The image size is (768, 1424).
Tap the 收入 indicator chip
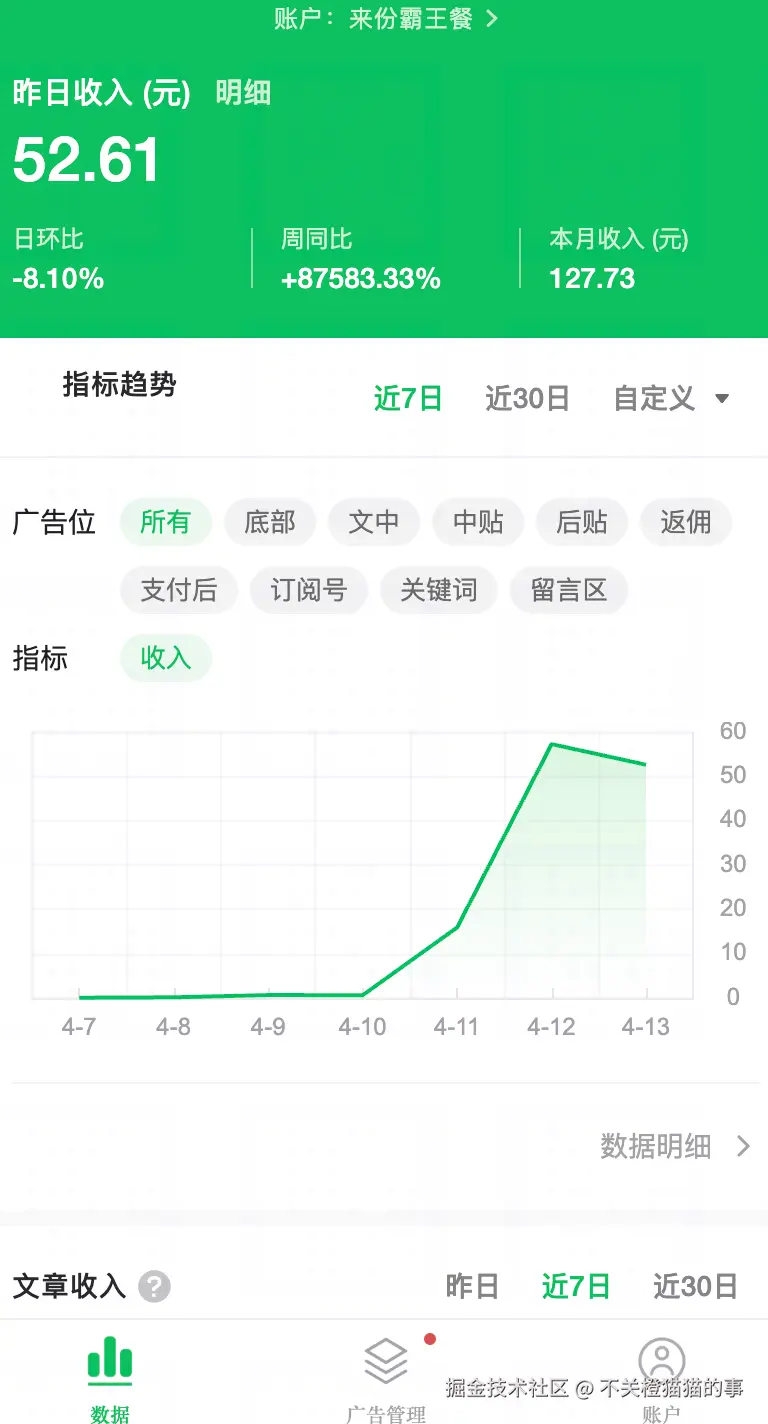coord(166,658)
